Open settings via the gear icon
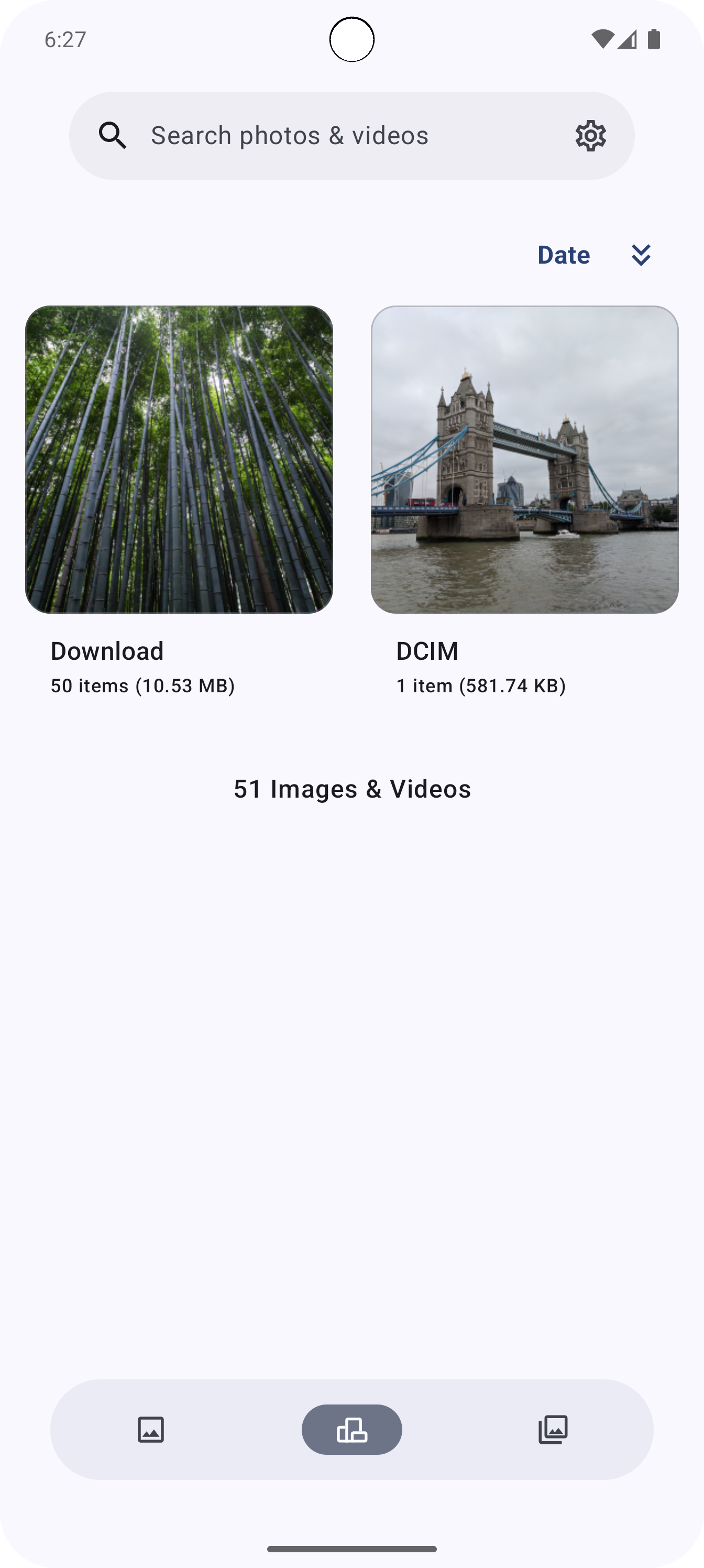 590,135
